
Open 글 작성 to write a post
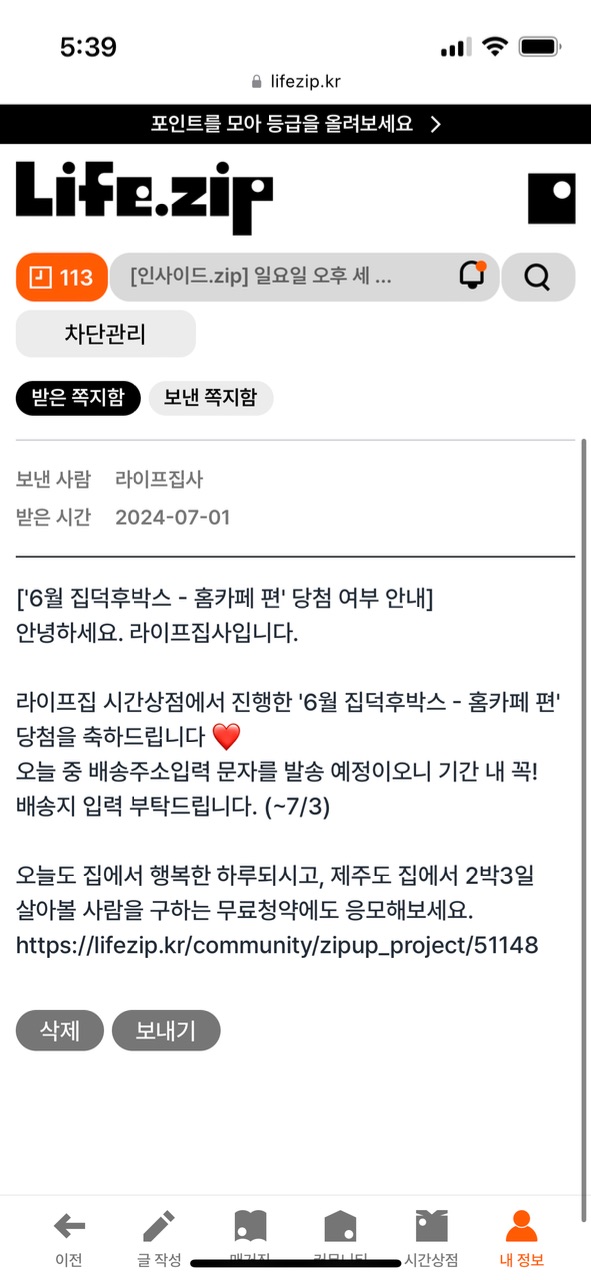pyautogui.click(x=158, y=1238)
